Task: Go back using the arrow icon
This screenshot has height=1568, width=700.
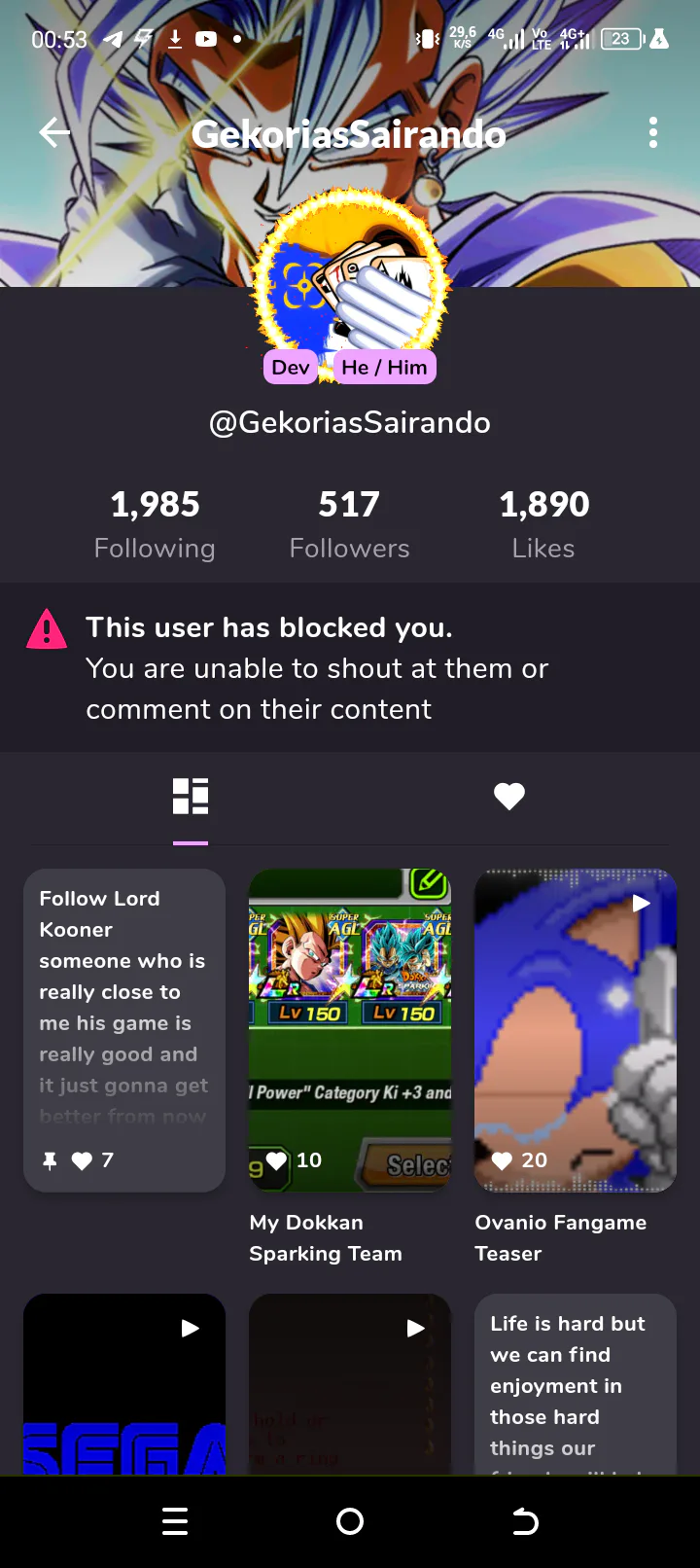Action: pyautogui.click(x=54, y=133)
